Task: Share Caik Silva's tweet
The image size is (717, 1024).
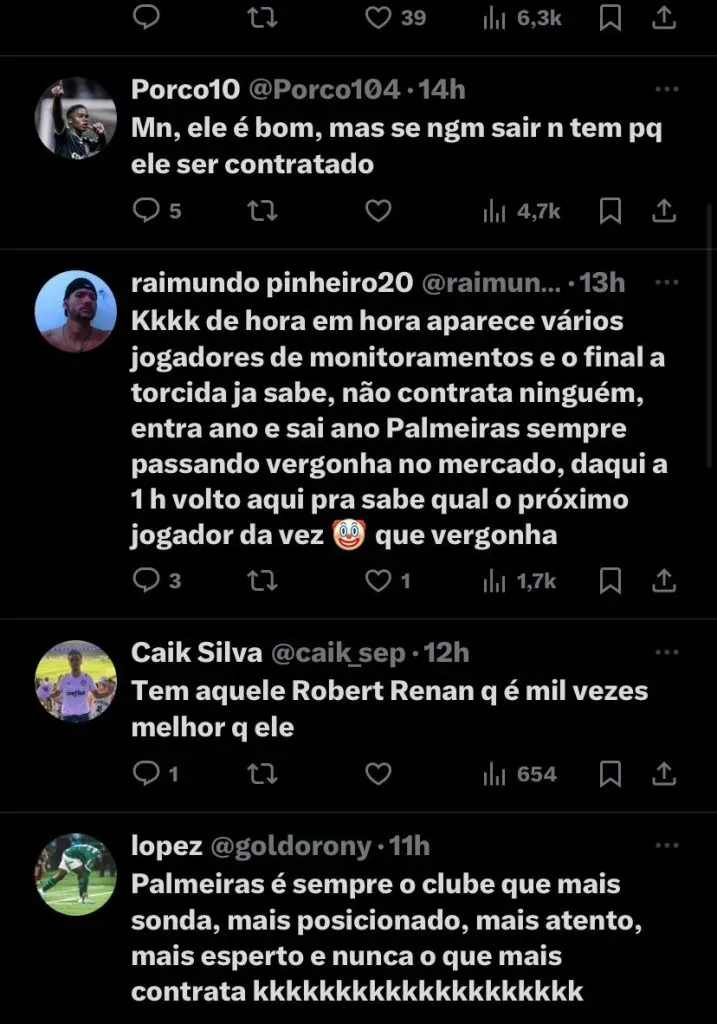Action: [x=664, y=774]
